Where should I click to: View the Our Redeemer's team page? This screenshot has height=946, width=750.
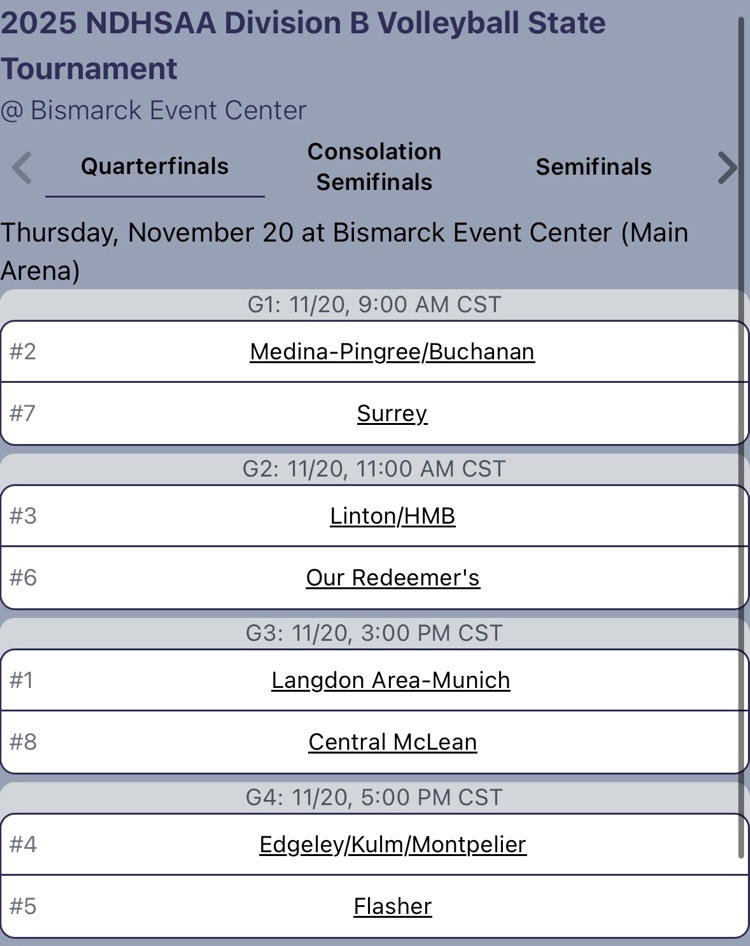coord(392,578)
